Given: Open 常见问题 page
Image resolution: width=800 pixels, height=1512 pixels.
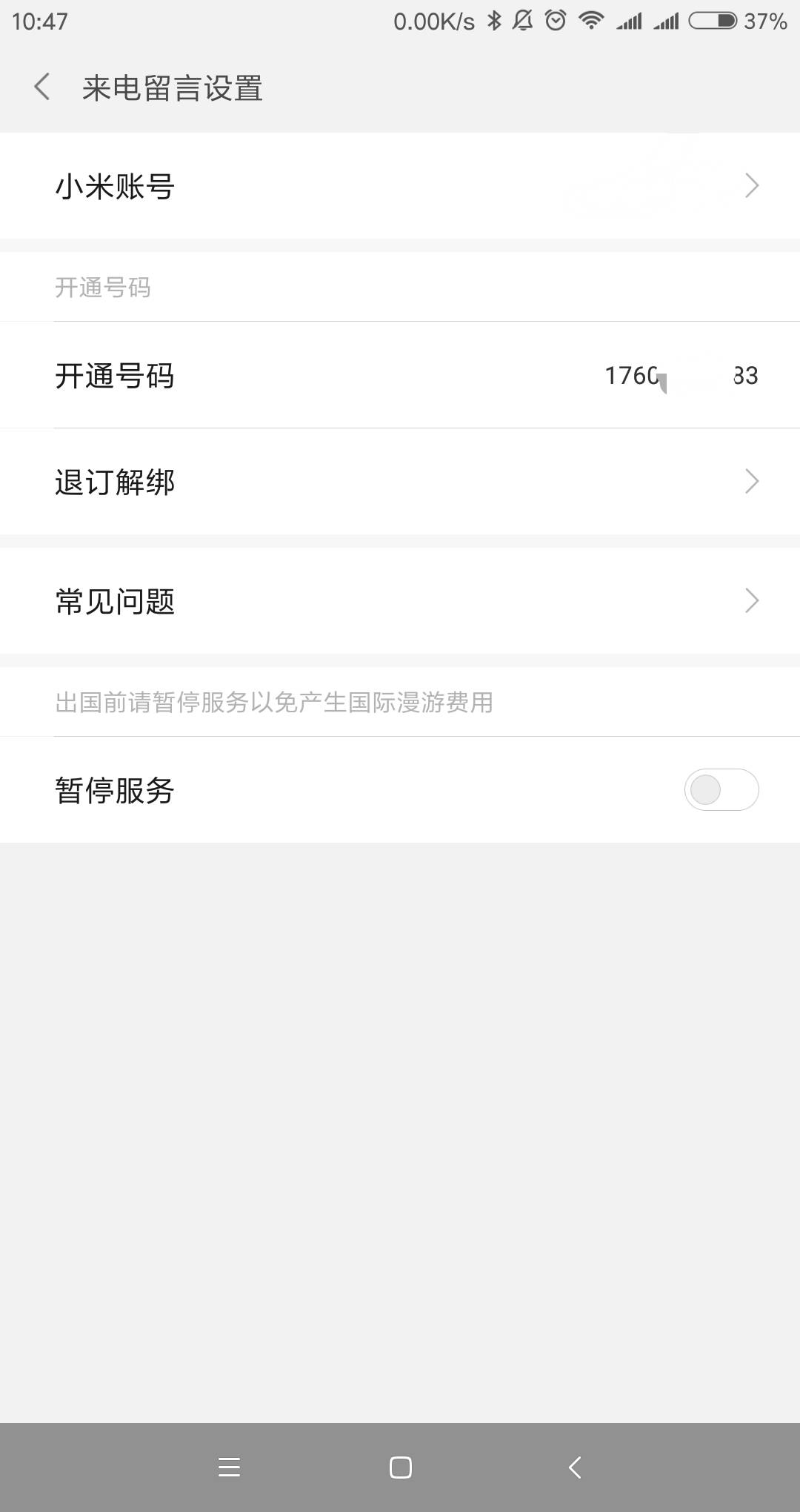Looking at the screenshot, I should [400, 601].
